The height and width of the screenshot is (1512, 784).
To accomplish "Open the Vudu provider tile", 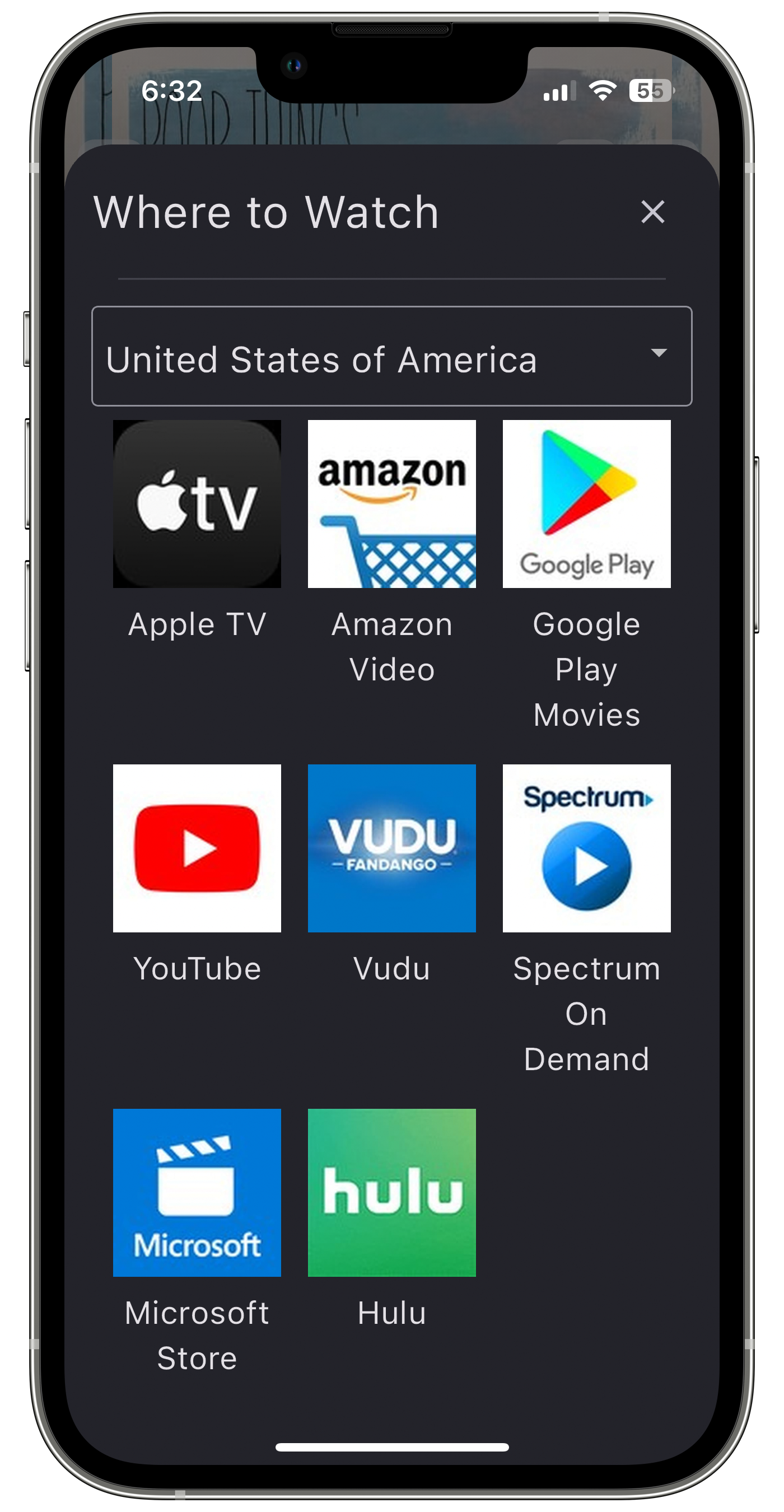I will (391, 848).
